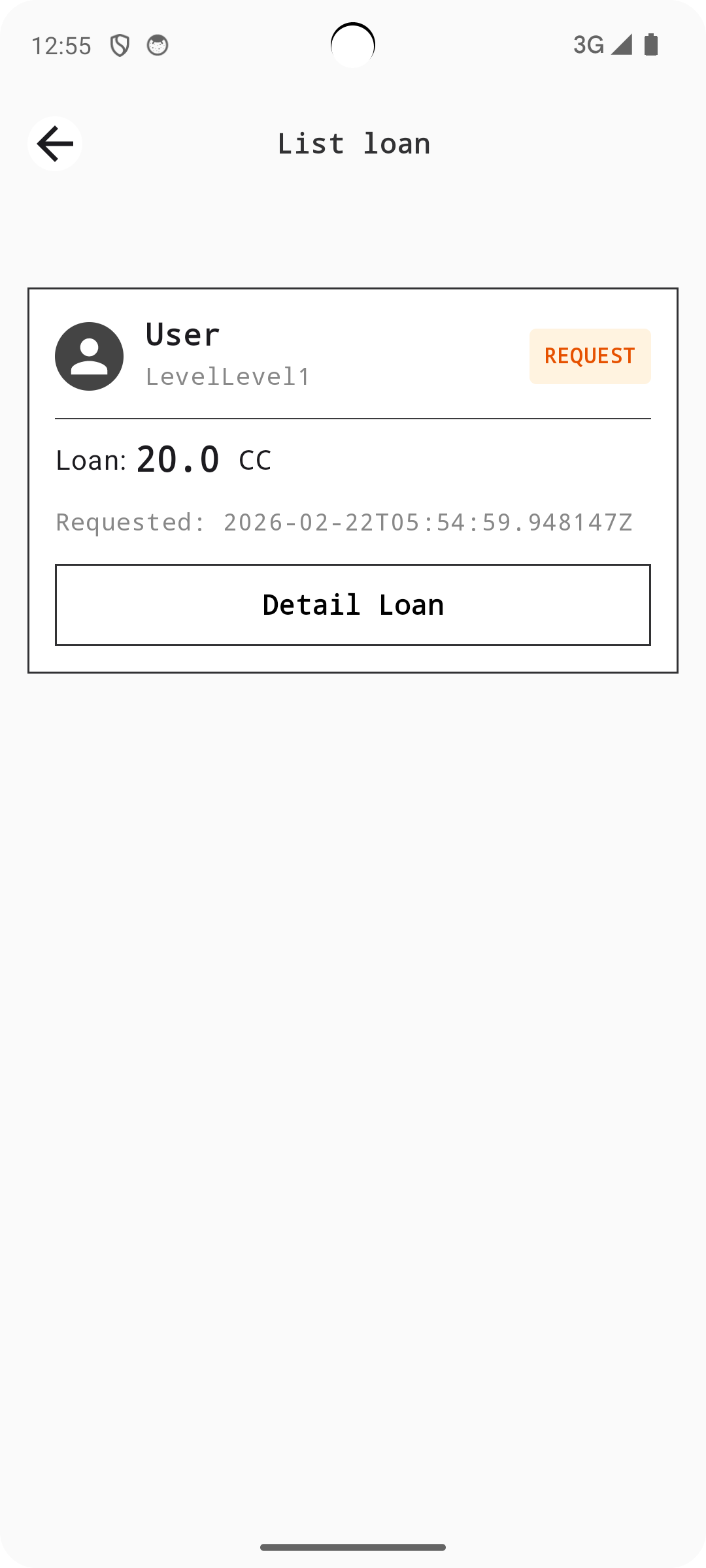Screen dimensions: 706x1568
Task: Click the 3G network indicator
Action: (x=587, y=44)
